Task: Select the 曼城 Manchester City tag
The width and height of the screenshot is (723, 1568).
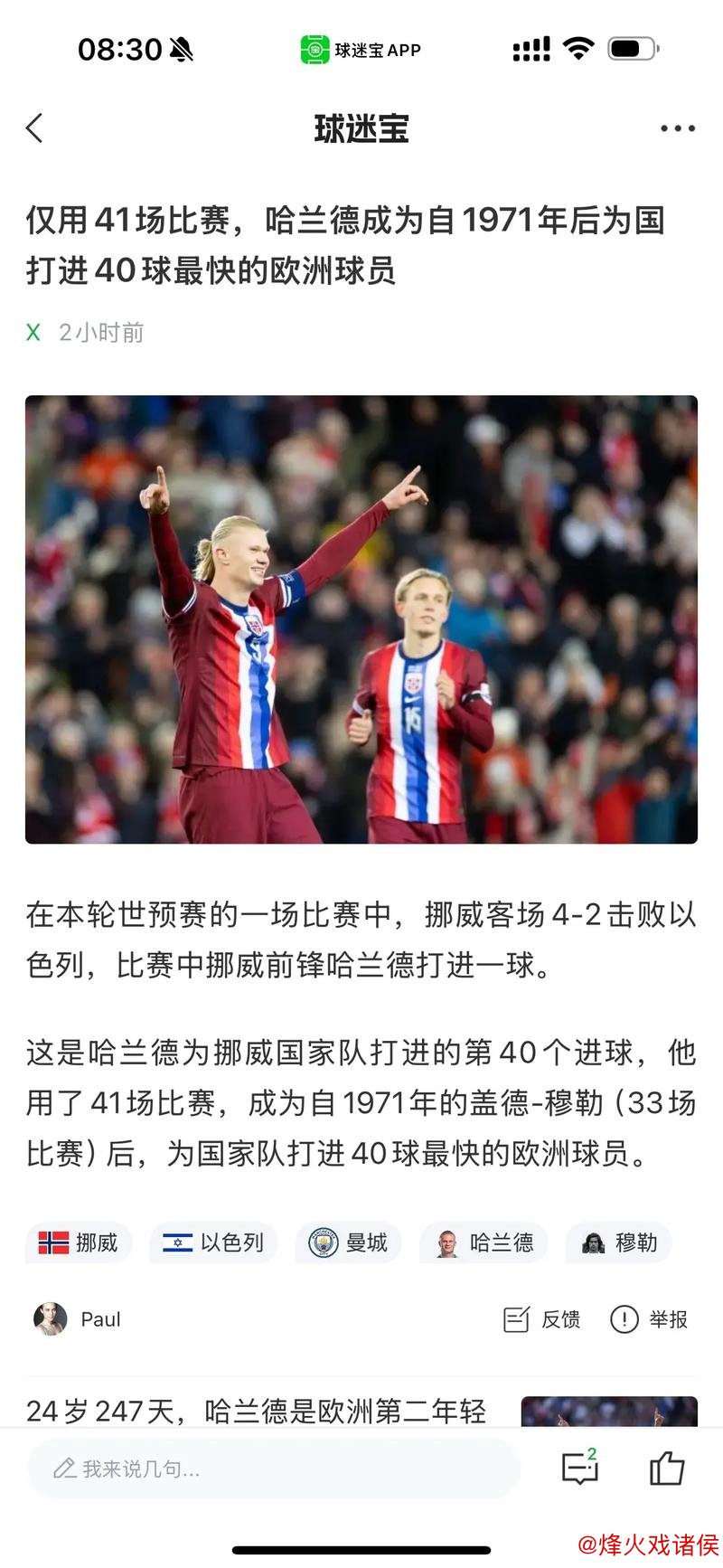Action: 348,1242
